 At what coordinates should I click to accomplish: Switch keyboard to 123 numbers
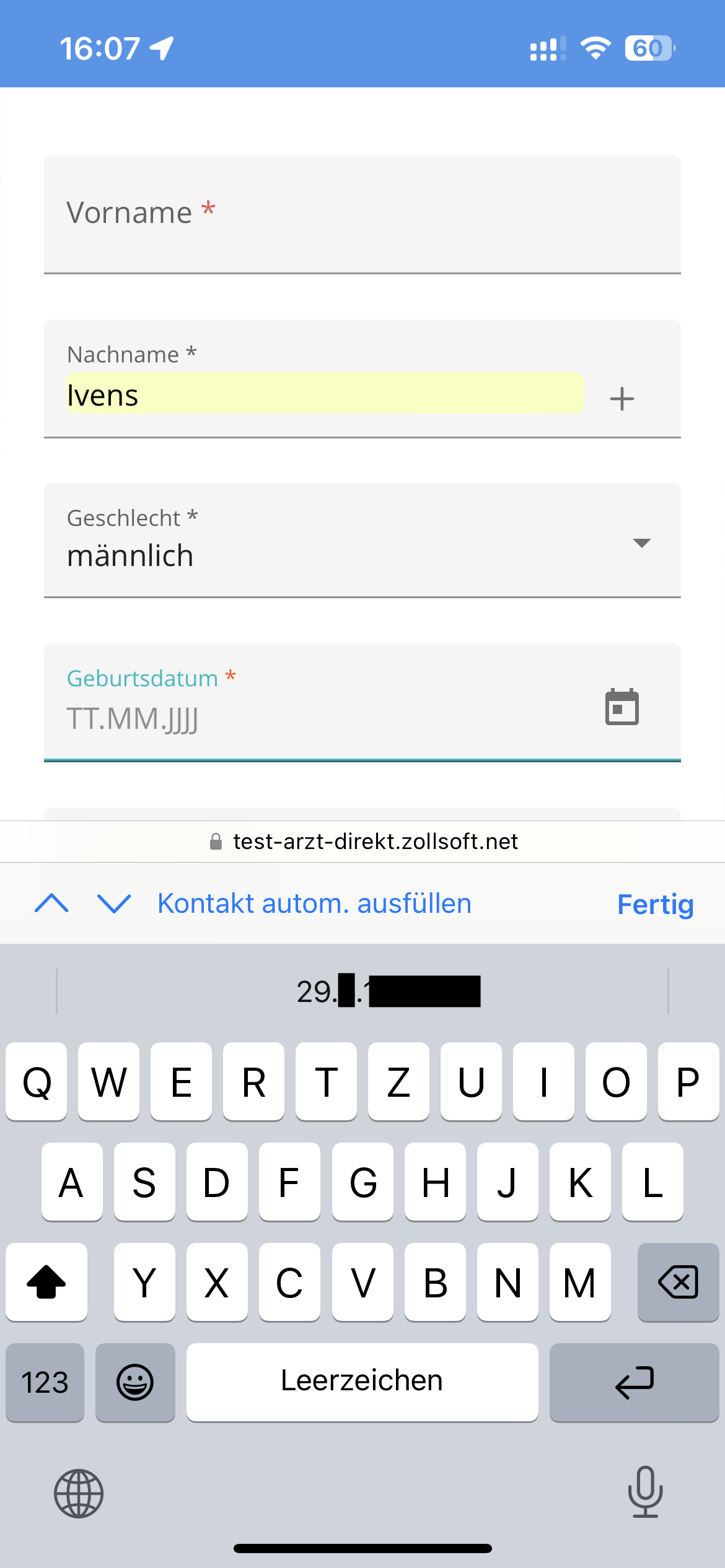pyautogui.click(x=45, y=1382)
